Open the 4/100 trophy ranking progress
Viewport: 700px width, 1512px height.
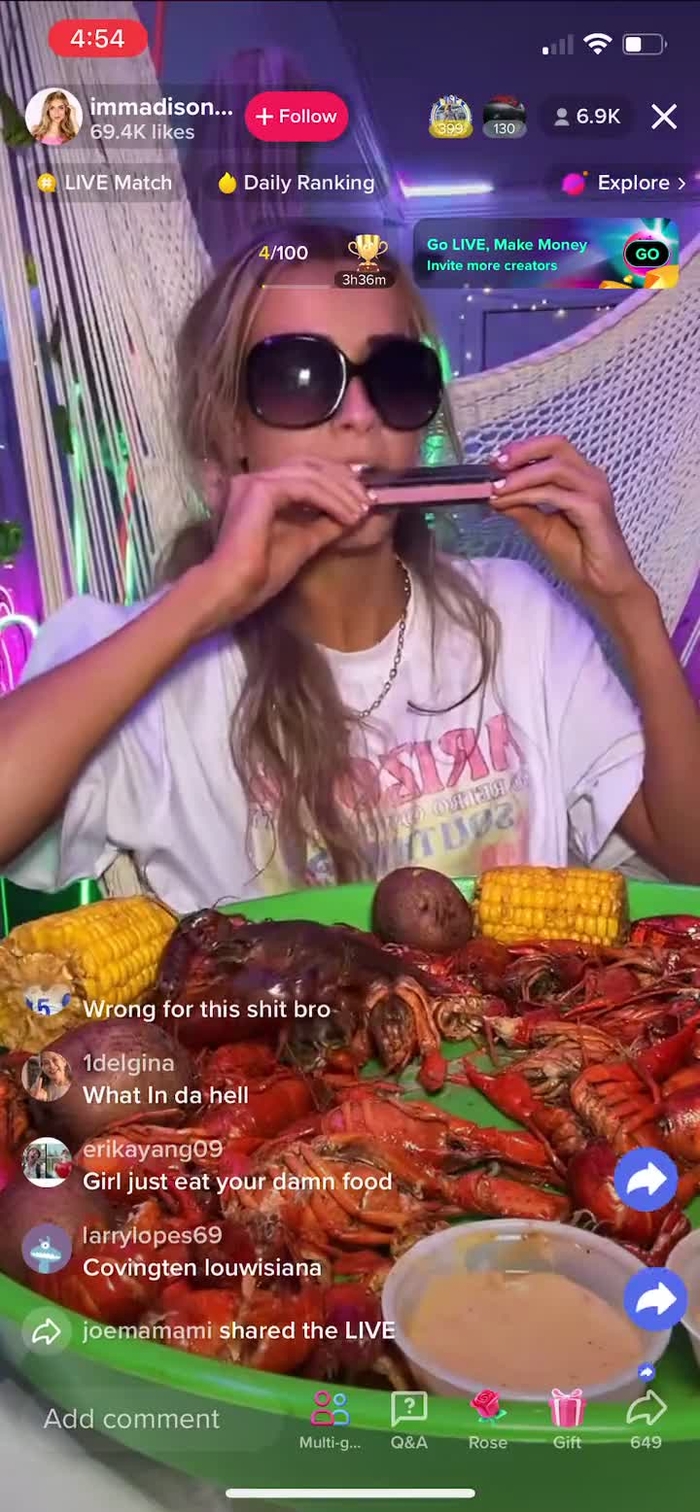pos(325,262)
